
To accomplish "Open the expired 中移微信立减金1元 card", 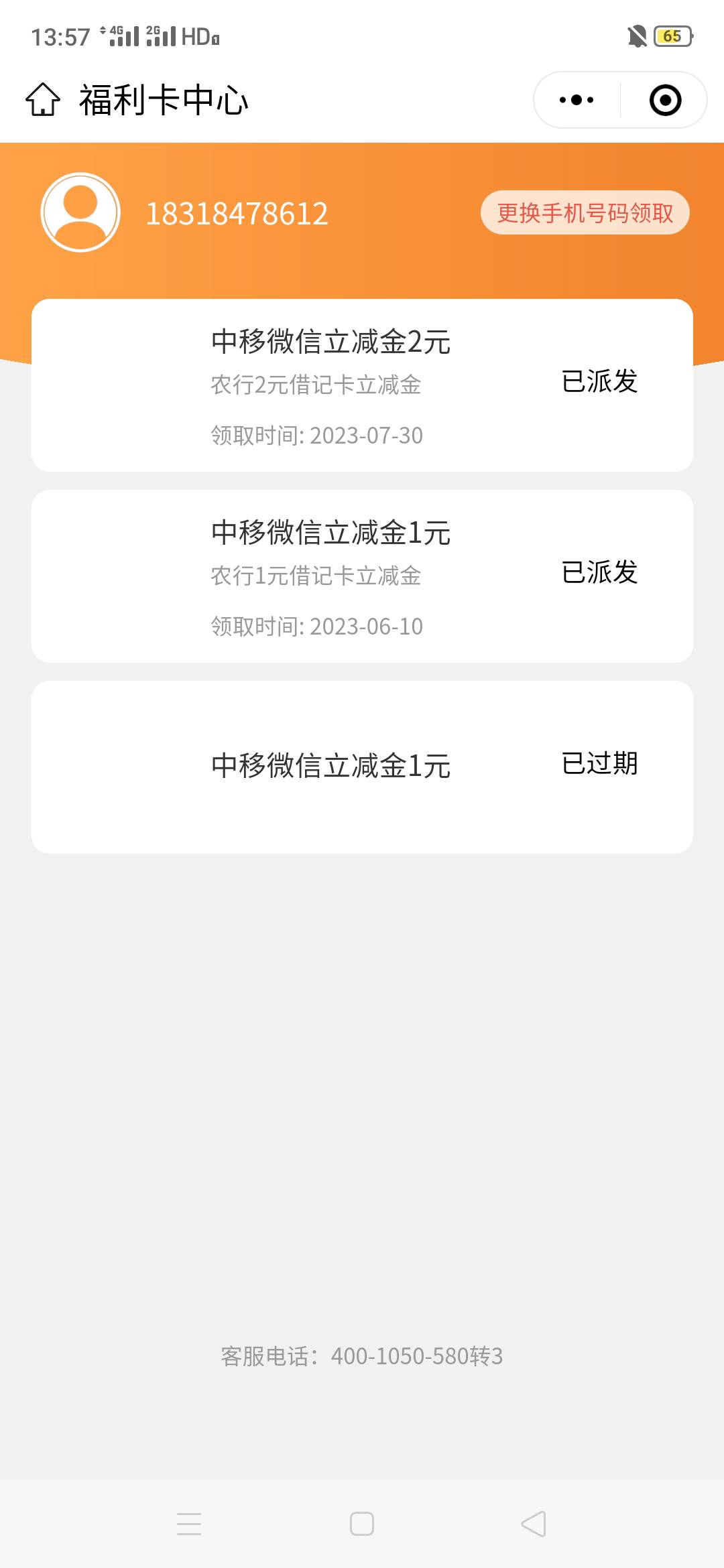I will pos(362,767).
